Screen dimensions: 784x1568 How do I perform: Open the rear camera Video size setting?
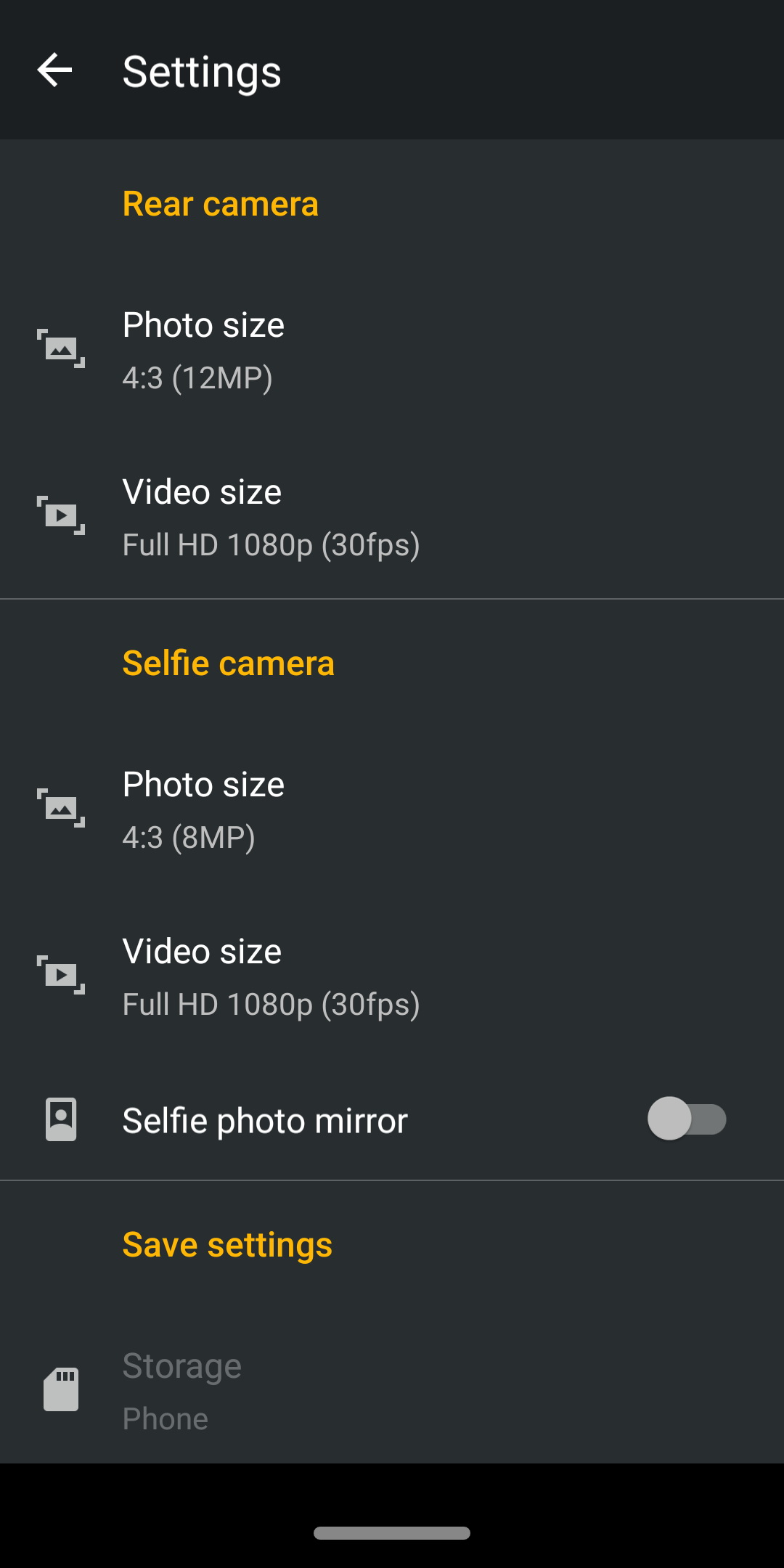point(392,516)
